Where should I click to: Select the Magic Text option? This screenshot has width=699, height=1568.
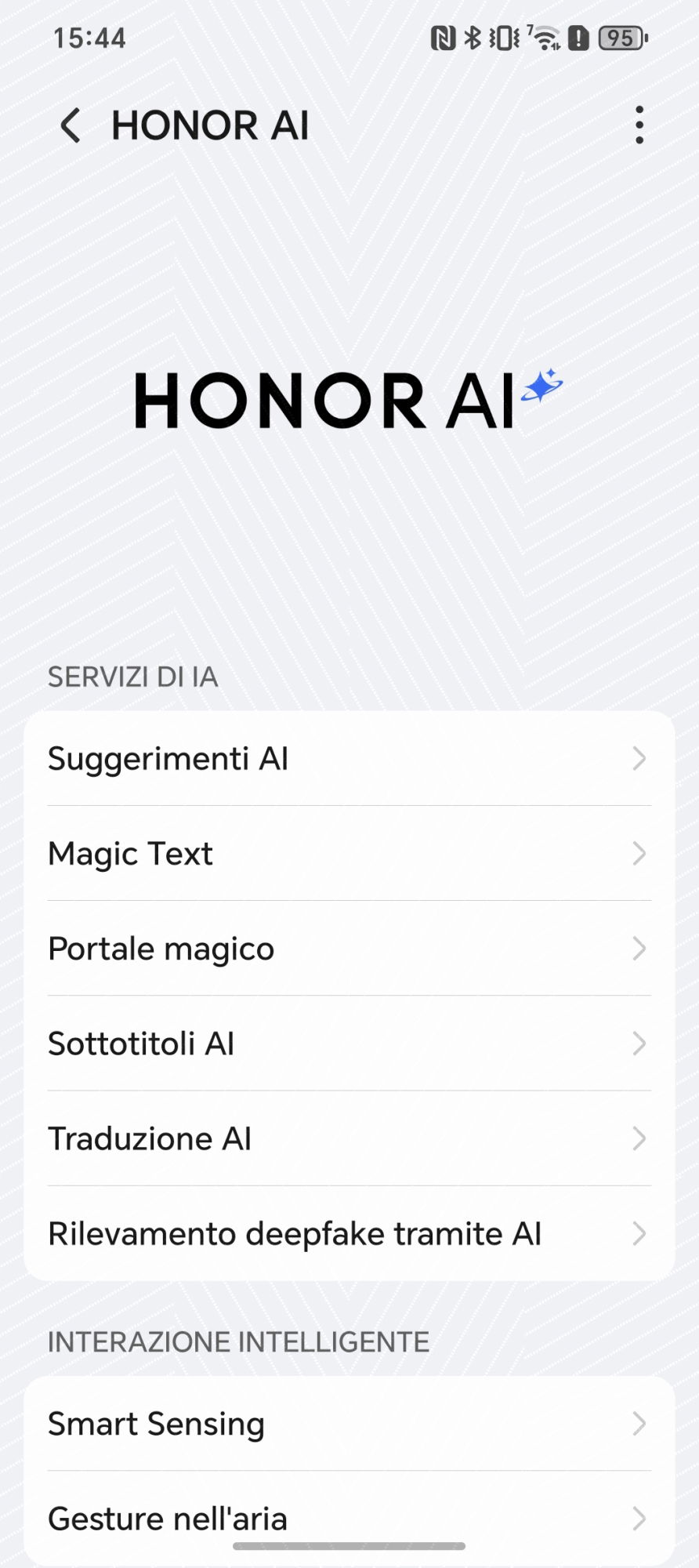(349, 854)
